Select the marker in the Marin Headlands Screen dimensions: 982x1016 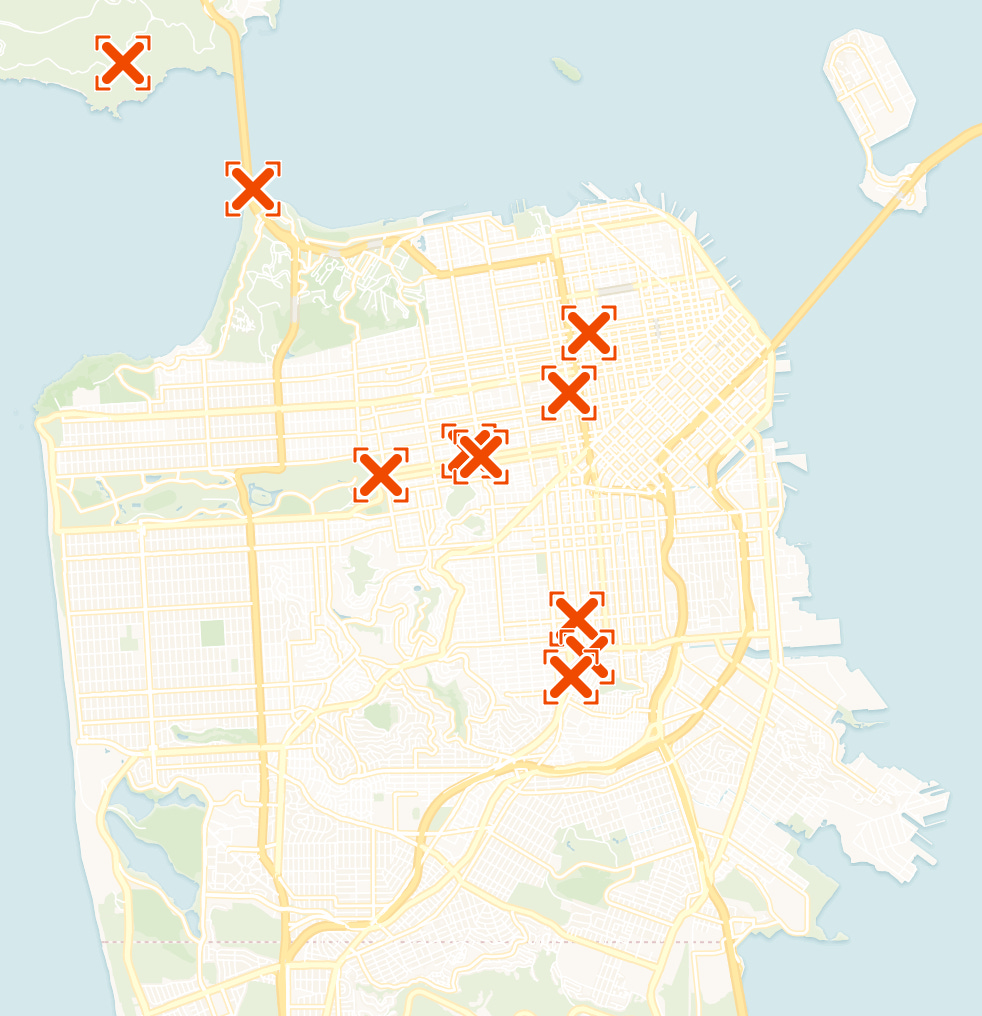click(x=123, y=63)
